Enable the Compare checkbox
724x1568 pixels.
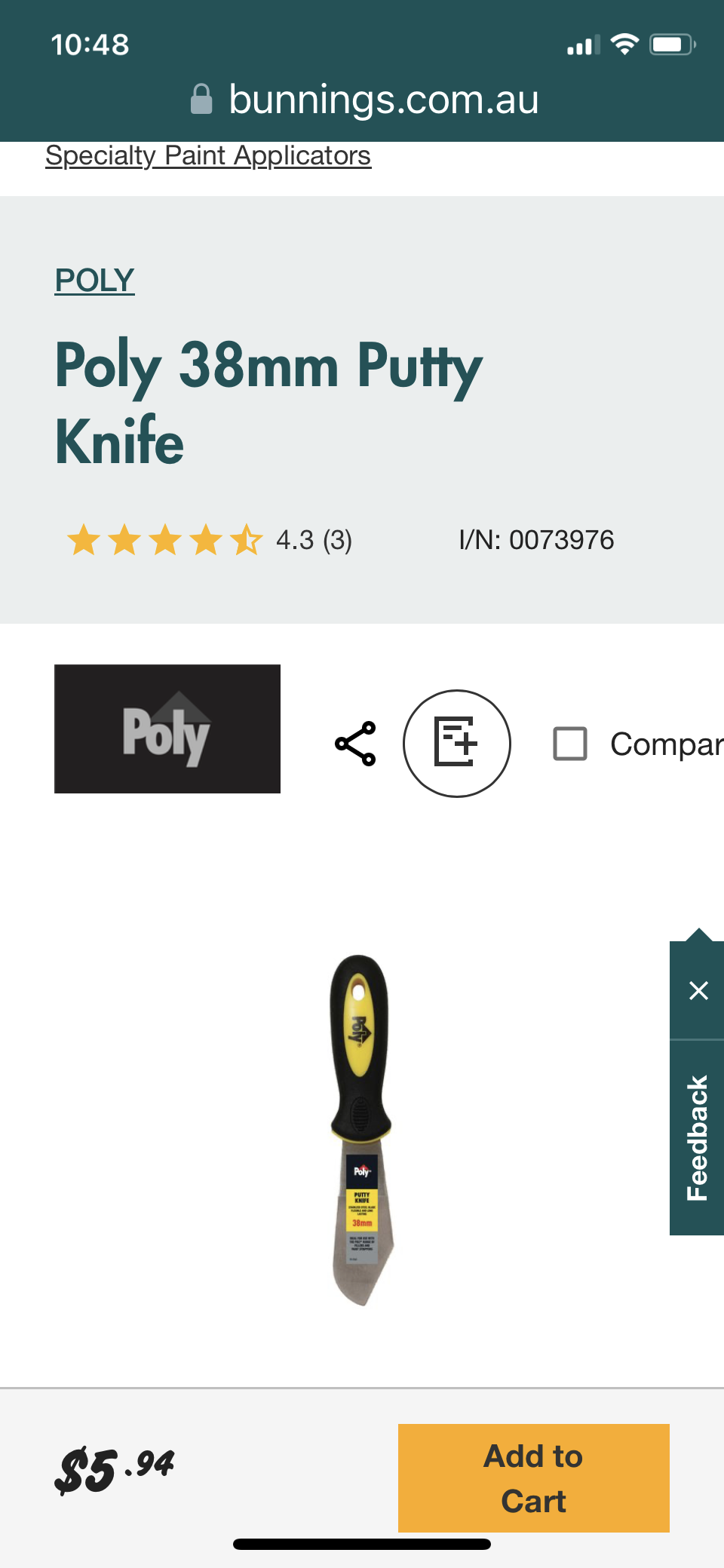coord(570,743)
